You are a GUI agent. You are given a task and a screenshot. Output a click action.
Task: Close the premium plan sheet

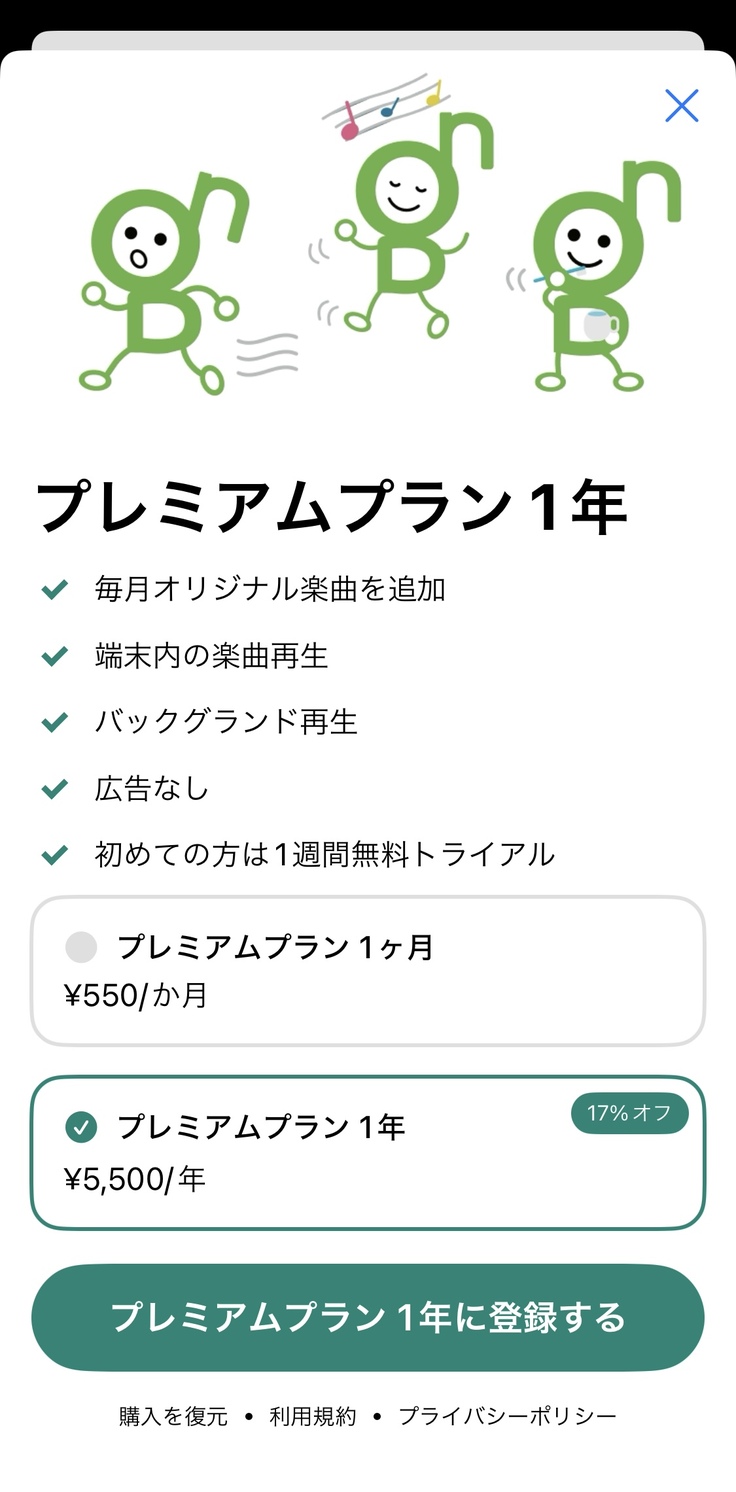[x=681, y=105]
